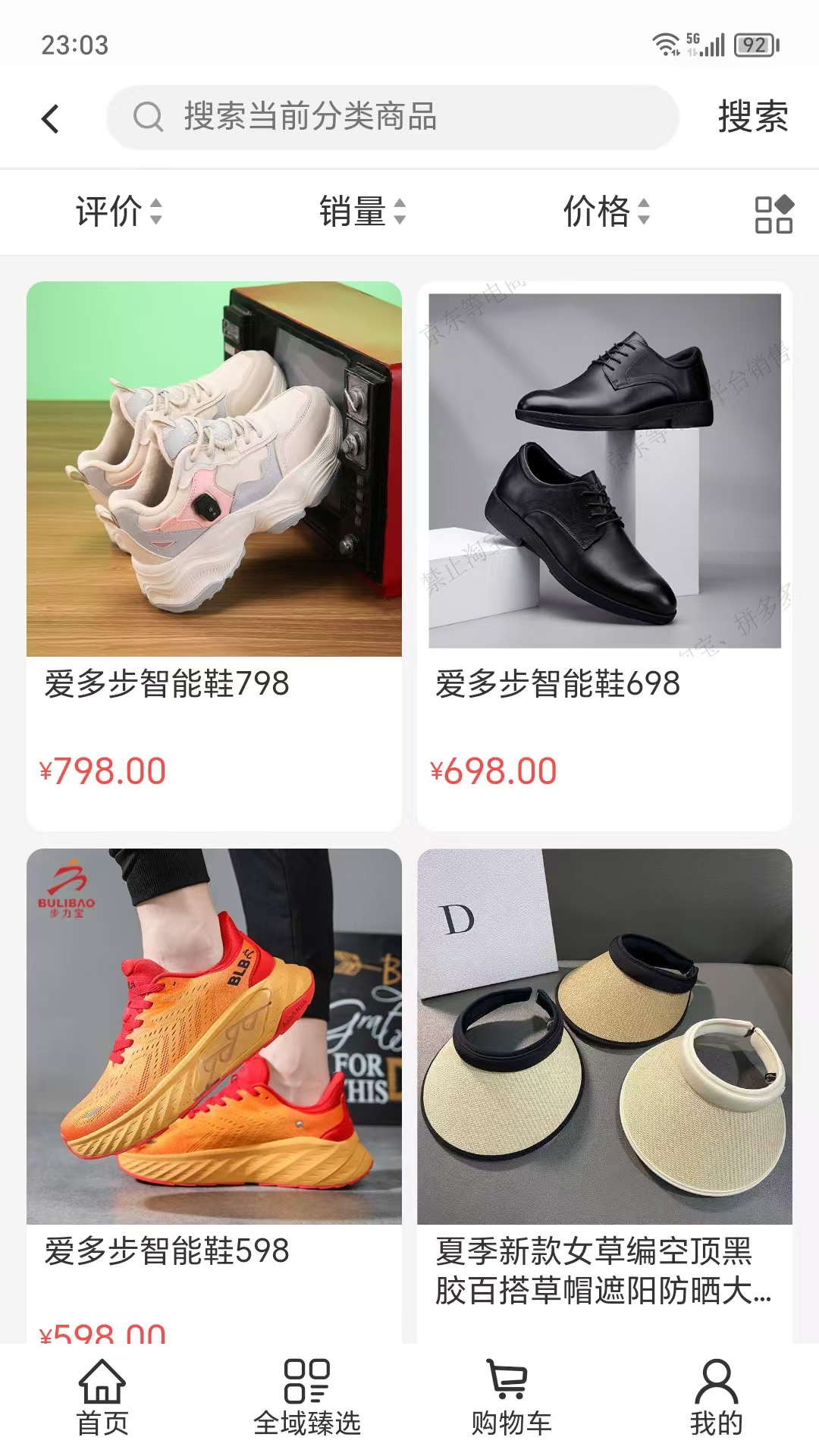Image resolution: width=819 pixels, height=1456 pixels.
Task: Toggle ascending sort on 评价
Action: (x=157, y=206)
